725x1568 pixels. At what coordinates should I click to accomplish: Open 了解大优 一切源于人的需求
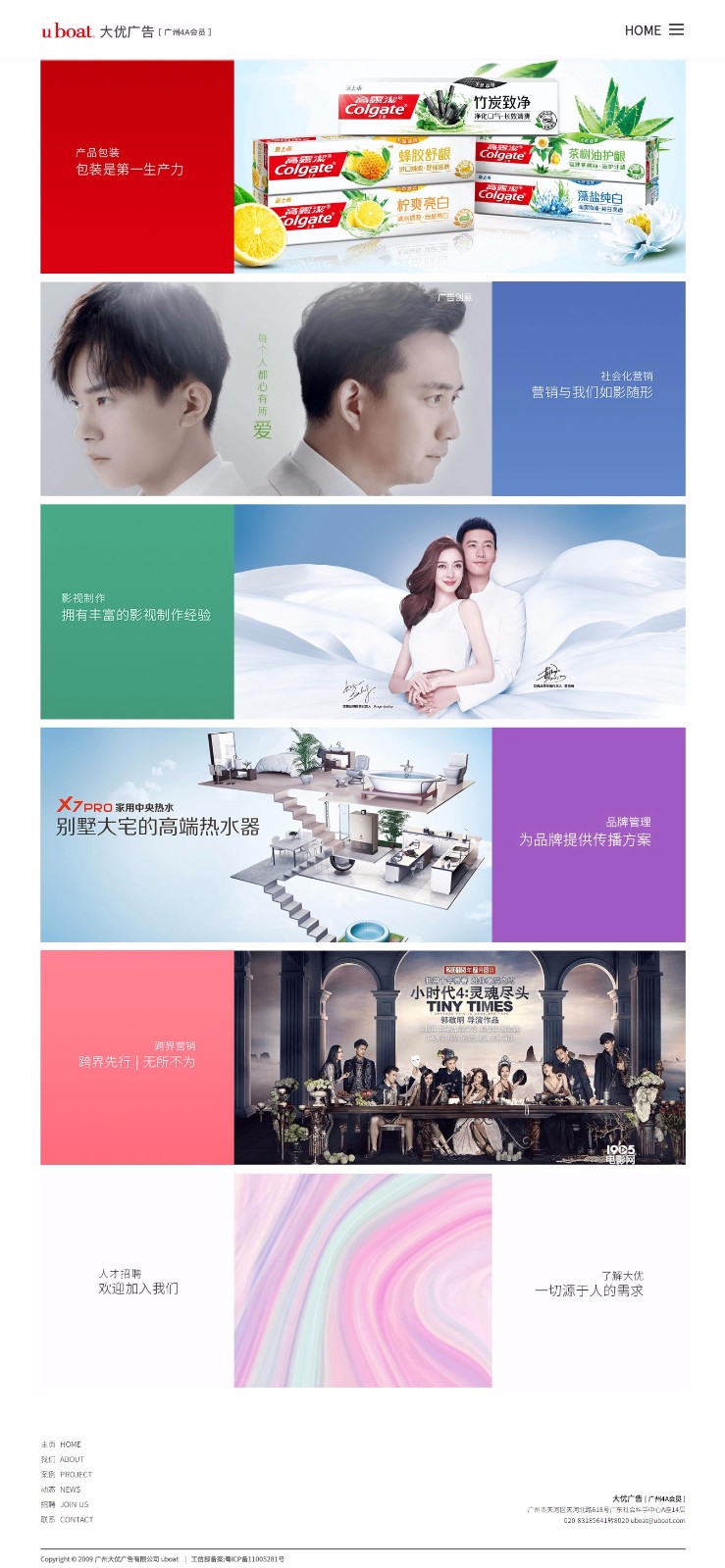coord(589,1283)
